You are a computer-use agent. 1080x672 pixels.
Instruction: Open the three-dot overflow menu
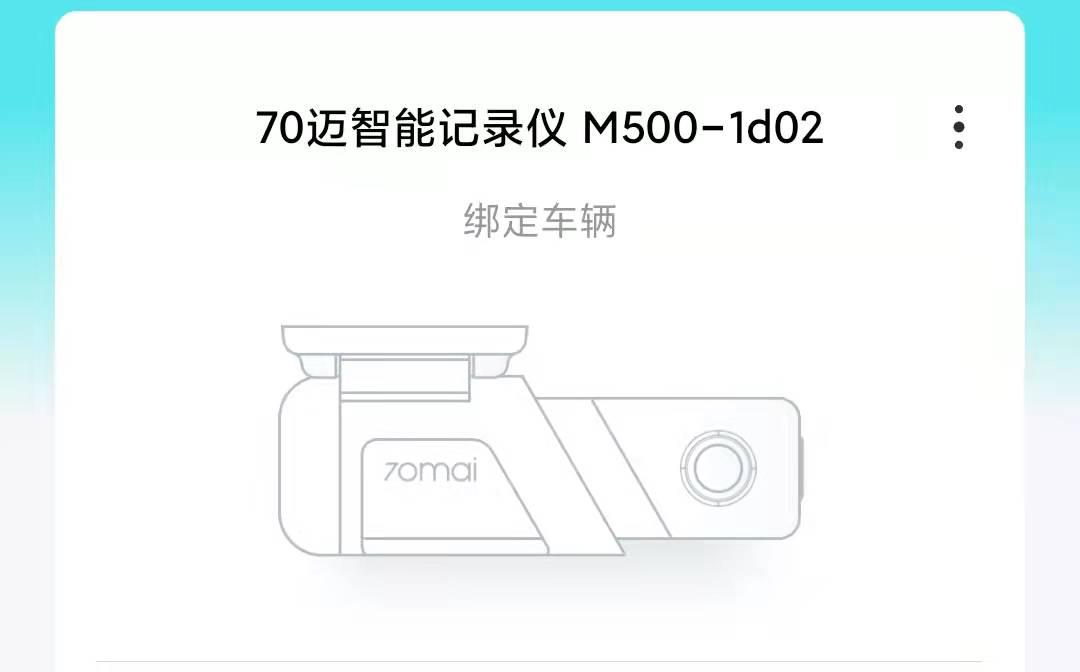(x=958, y=127)
